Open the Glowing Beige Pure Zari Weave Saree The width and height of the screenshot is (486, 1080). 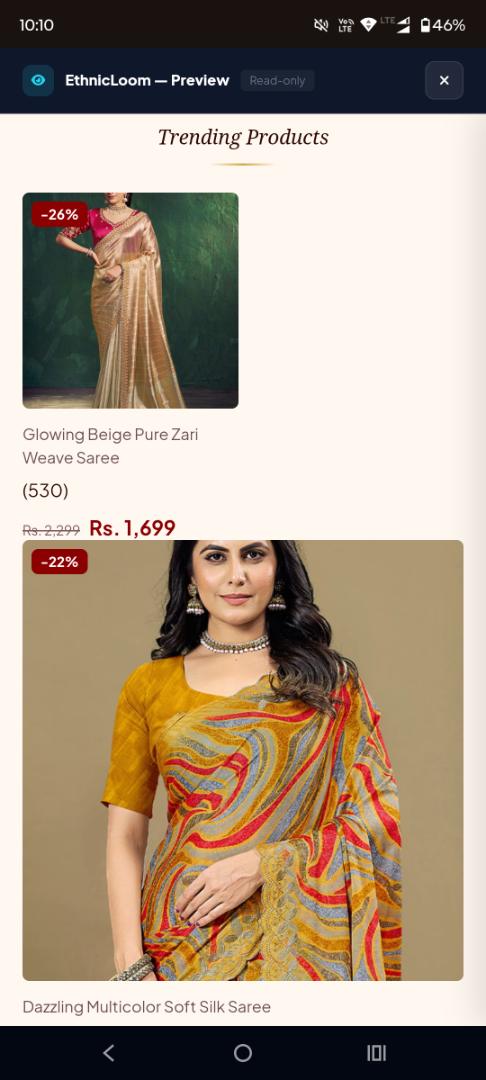pyautogui.click(x=110, y=446)
